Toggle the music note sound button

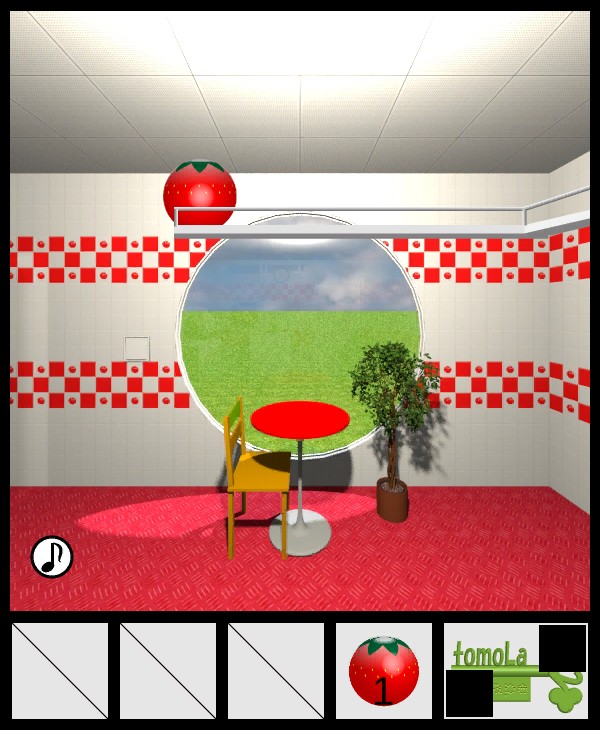coord(52,557)
